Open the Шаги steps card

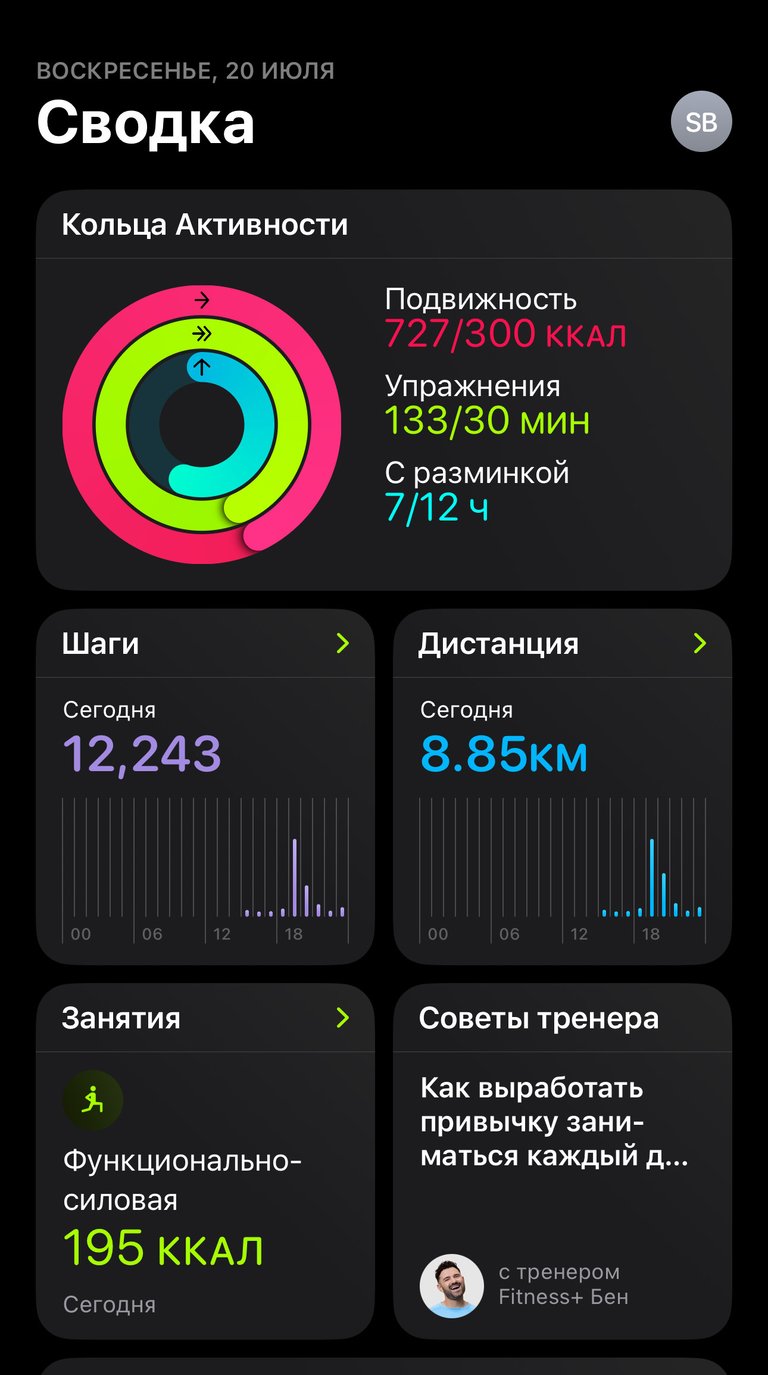[206, 787]
